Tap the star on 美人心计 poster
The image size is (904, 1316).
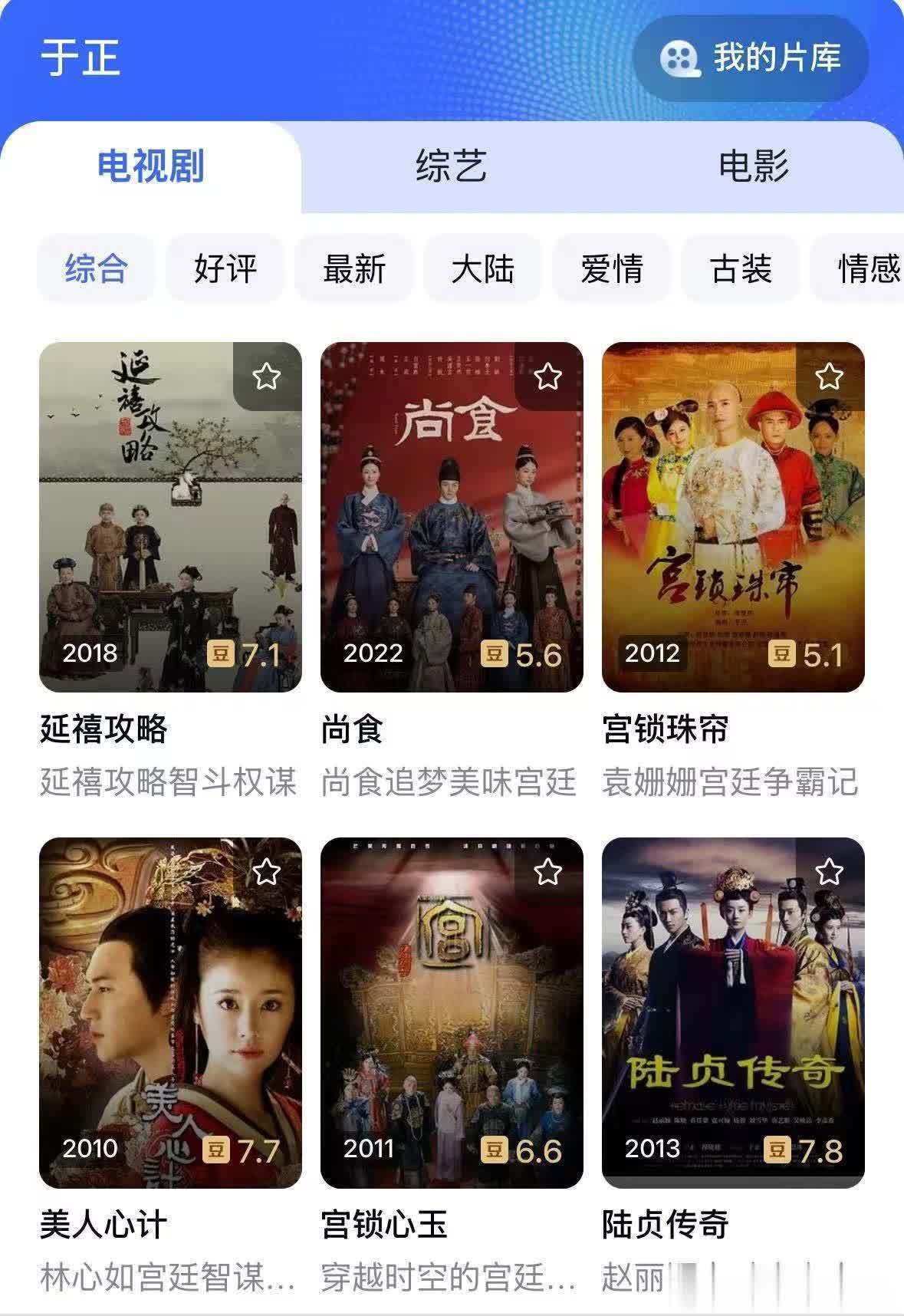[267, 872]
